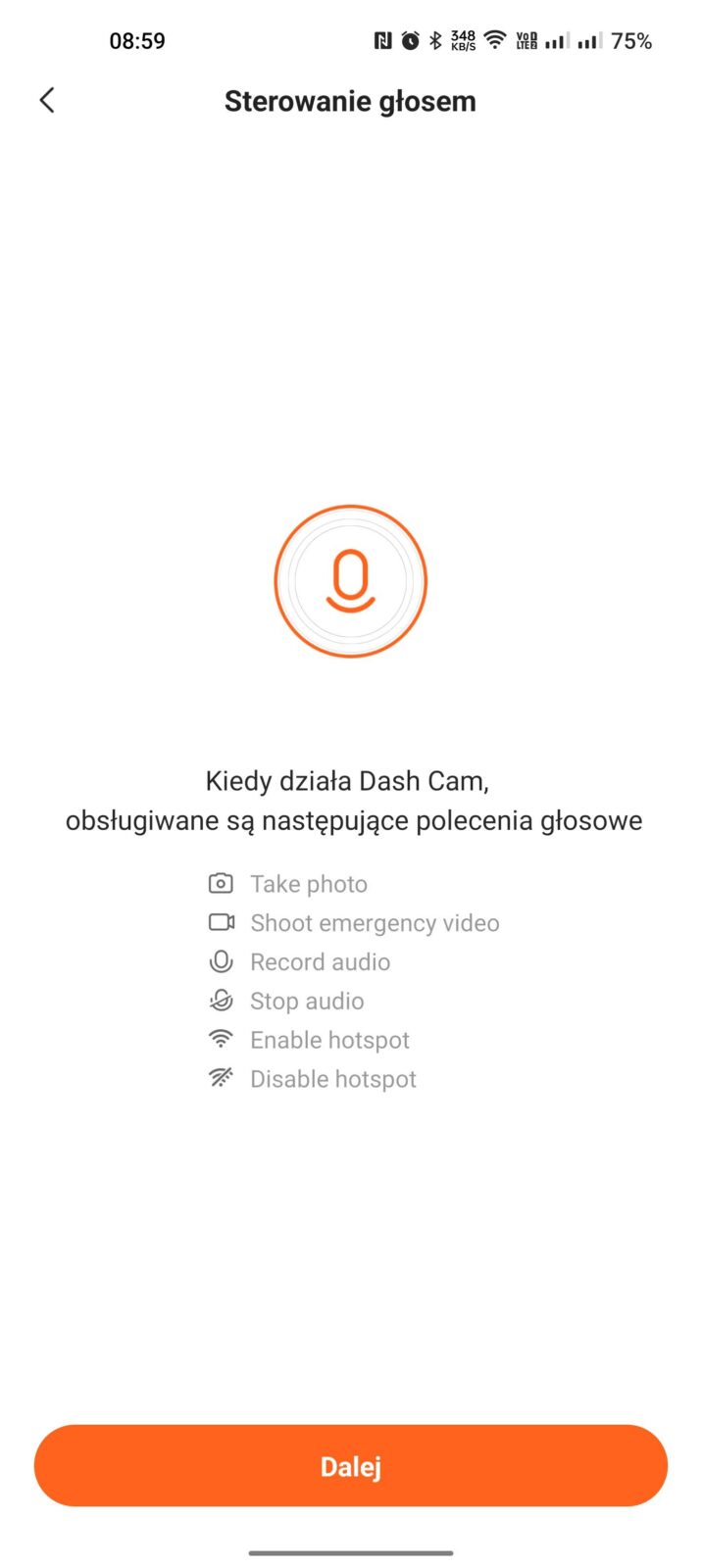Tap the Dalej button
Image resolution: width=702 pixels, height=1568 pixels.
point(350,1465)
